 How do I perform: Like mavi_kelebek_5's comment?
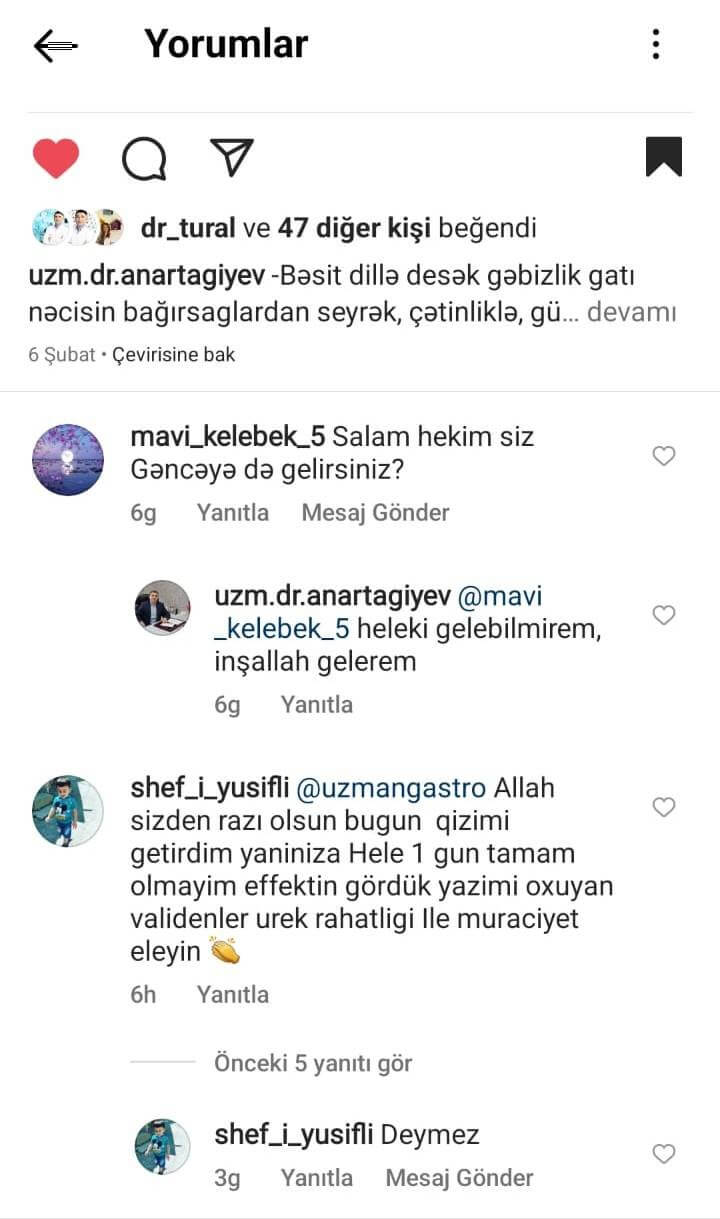coord(663,456)
